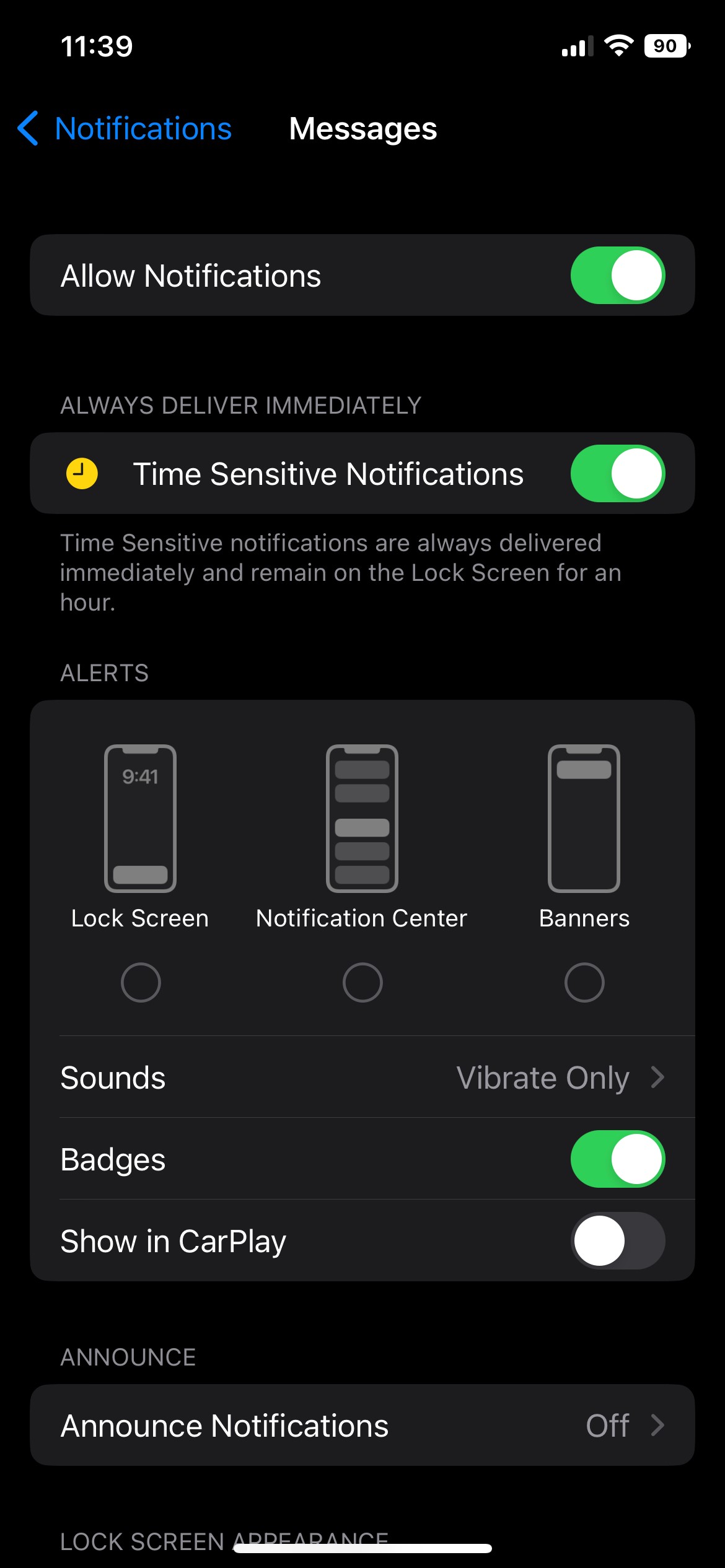Open Announce Notifications settings
This screenshot has width=725, height=1568.
362,1426
